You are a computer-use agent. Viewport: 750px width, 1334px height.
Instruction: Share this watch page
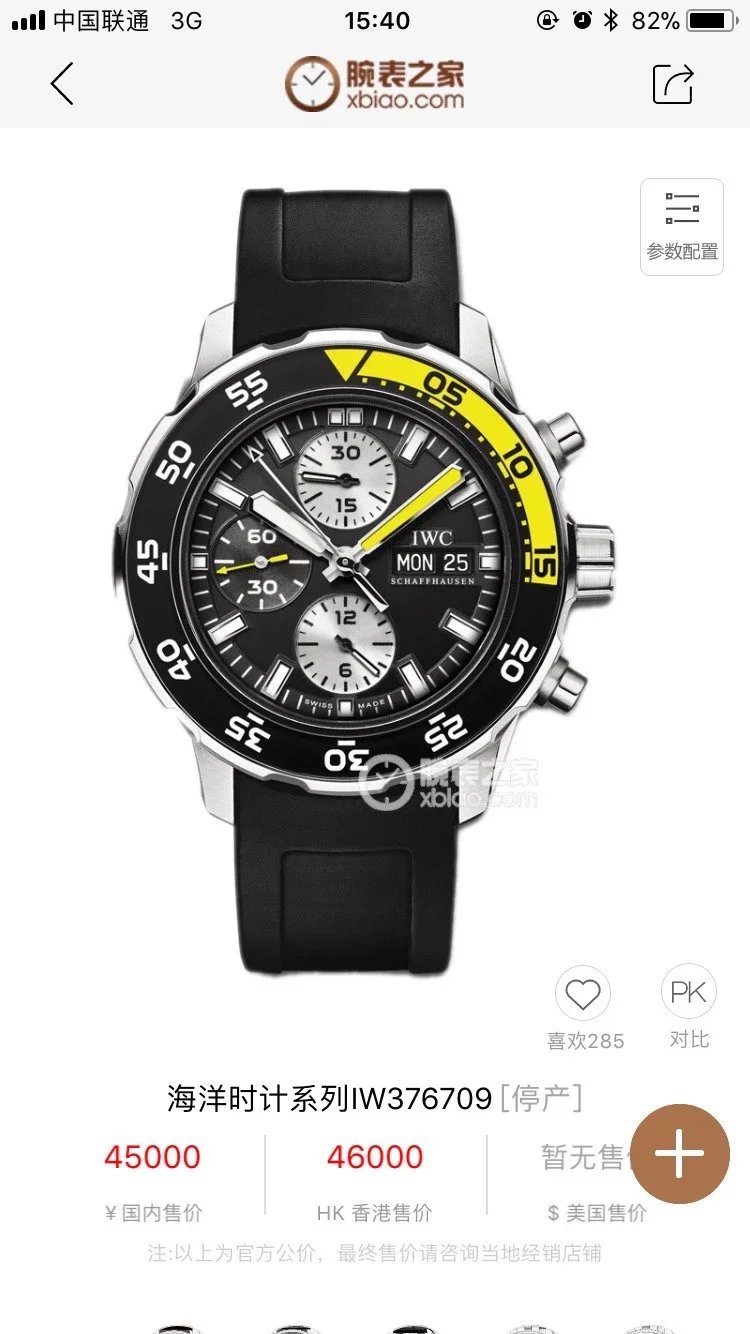tap(673, 84)
